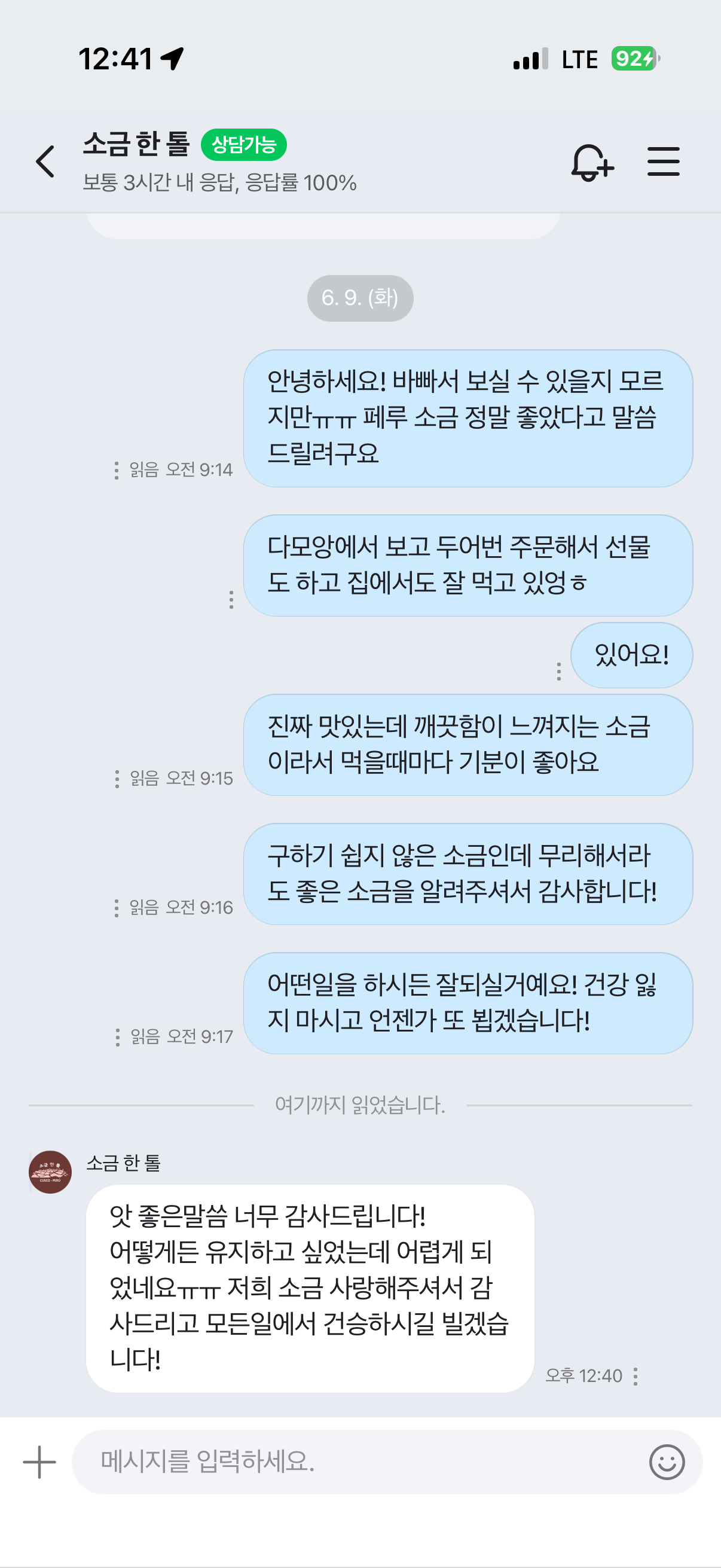Open options for the 다모앙에서 보고 message
Image resolution: width=721 pixels, height=1568 pixels.
click(231, 599)
